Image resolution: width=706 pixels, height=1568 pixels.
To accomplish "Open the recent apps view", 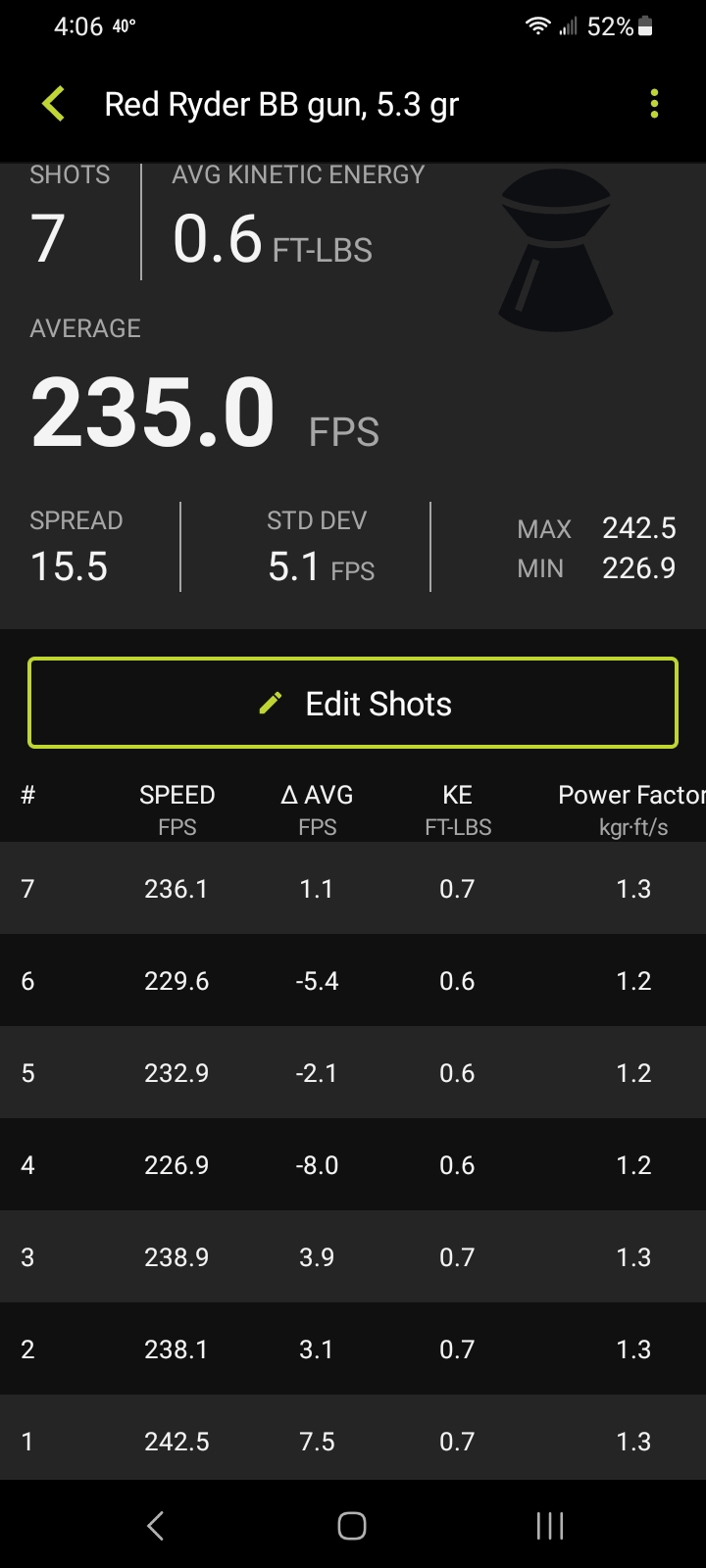I will click(x=550, y=1525).
